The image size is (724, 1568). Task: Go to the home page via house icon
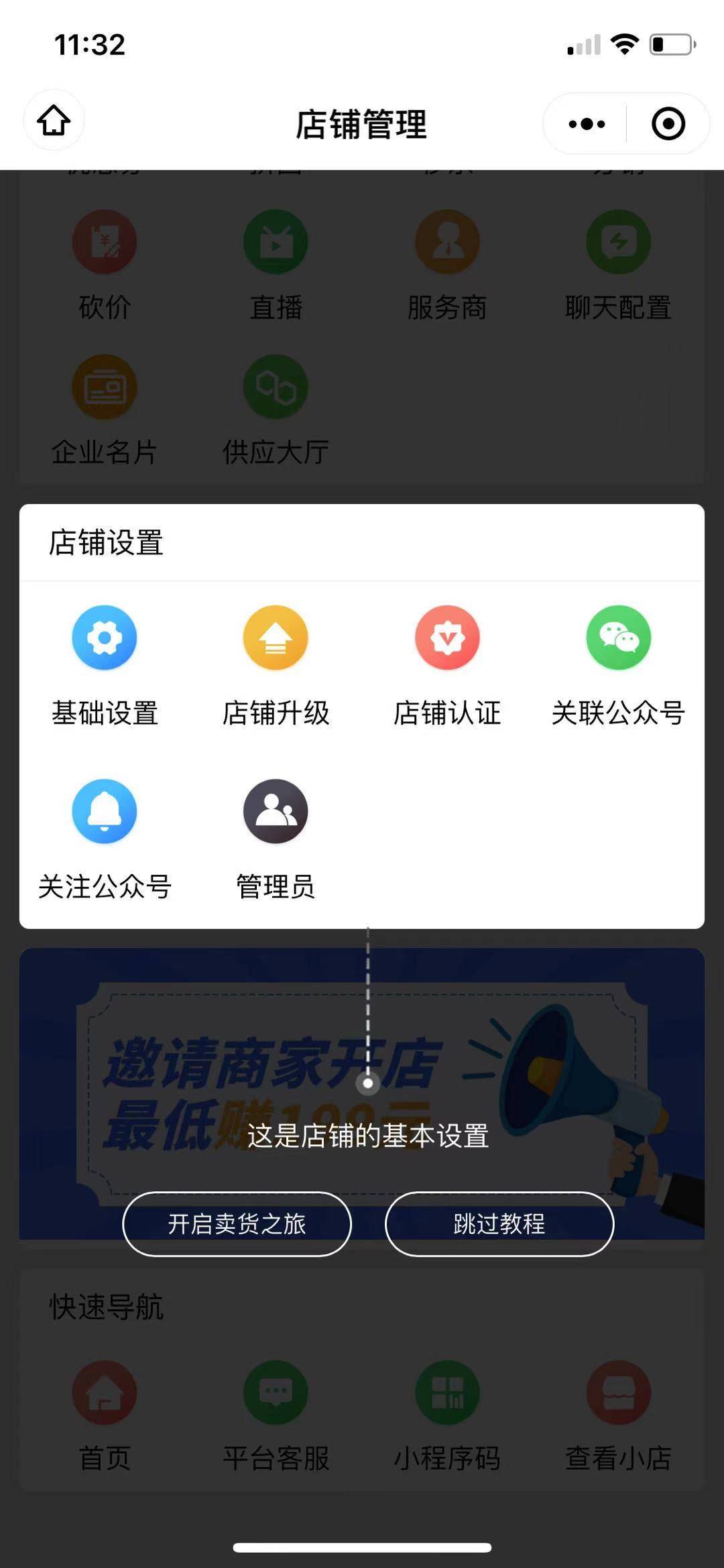coord(54,121)
